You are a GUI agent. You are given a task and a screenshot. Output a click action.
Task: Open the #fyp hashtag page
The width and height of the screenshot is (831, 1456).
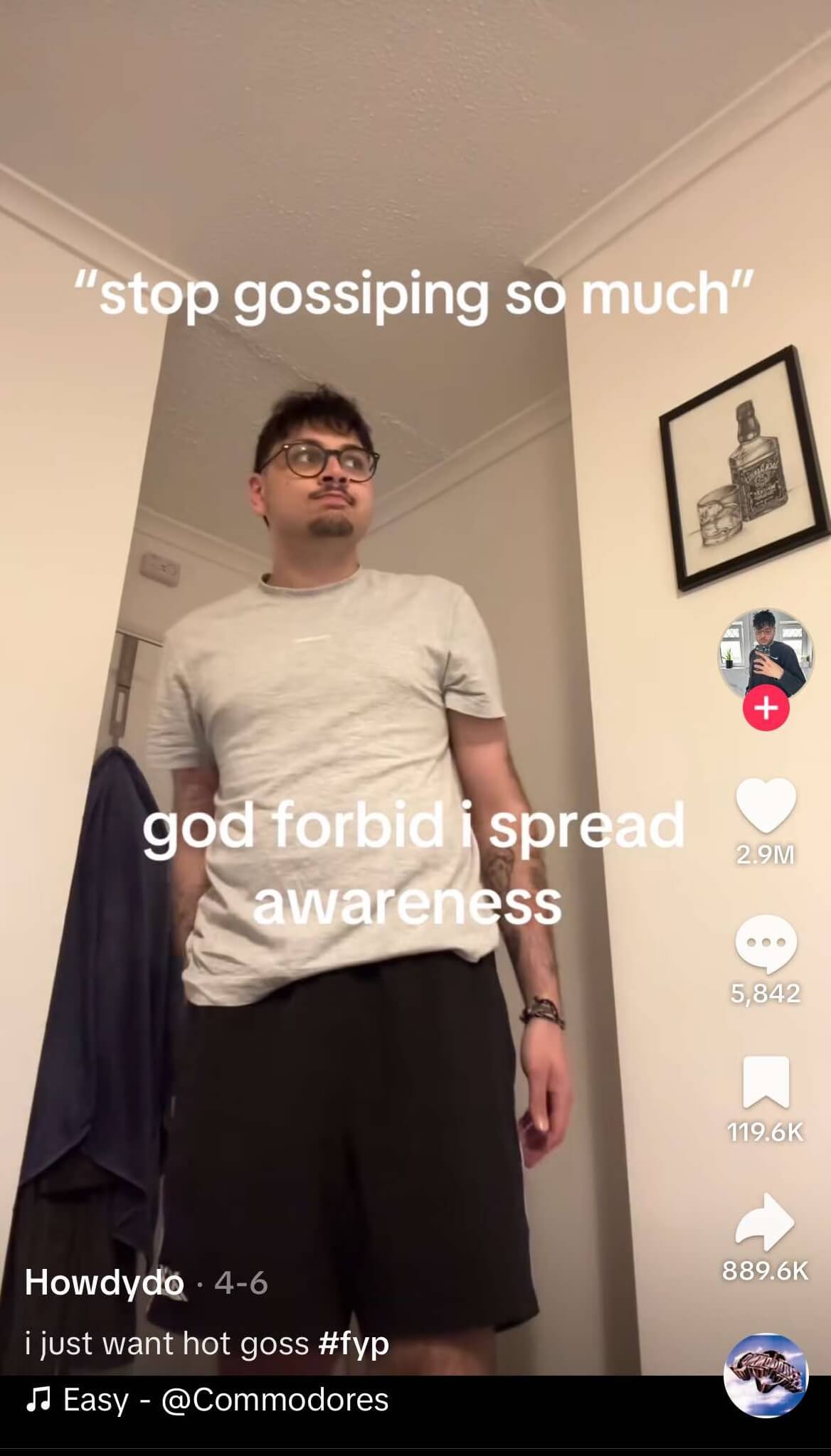click(x=351, y=1343)
